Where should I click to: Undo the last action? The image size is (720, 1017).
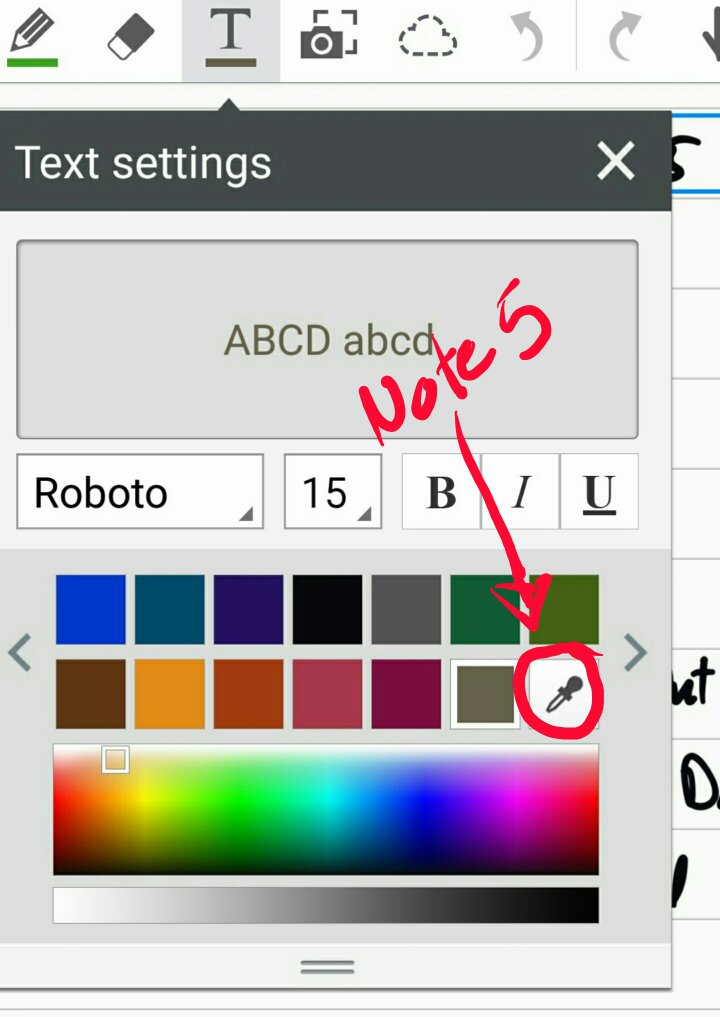click(527, 38)
